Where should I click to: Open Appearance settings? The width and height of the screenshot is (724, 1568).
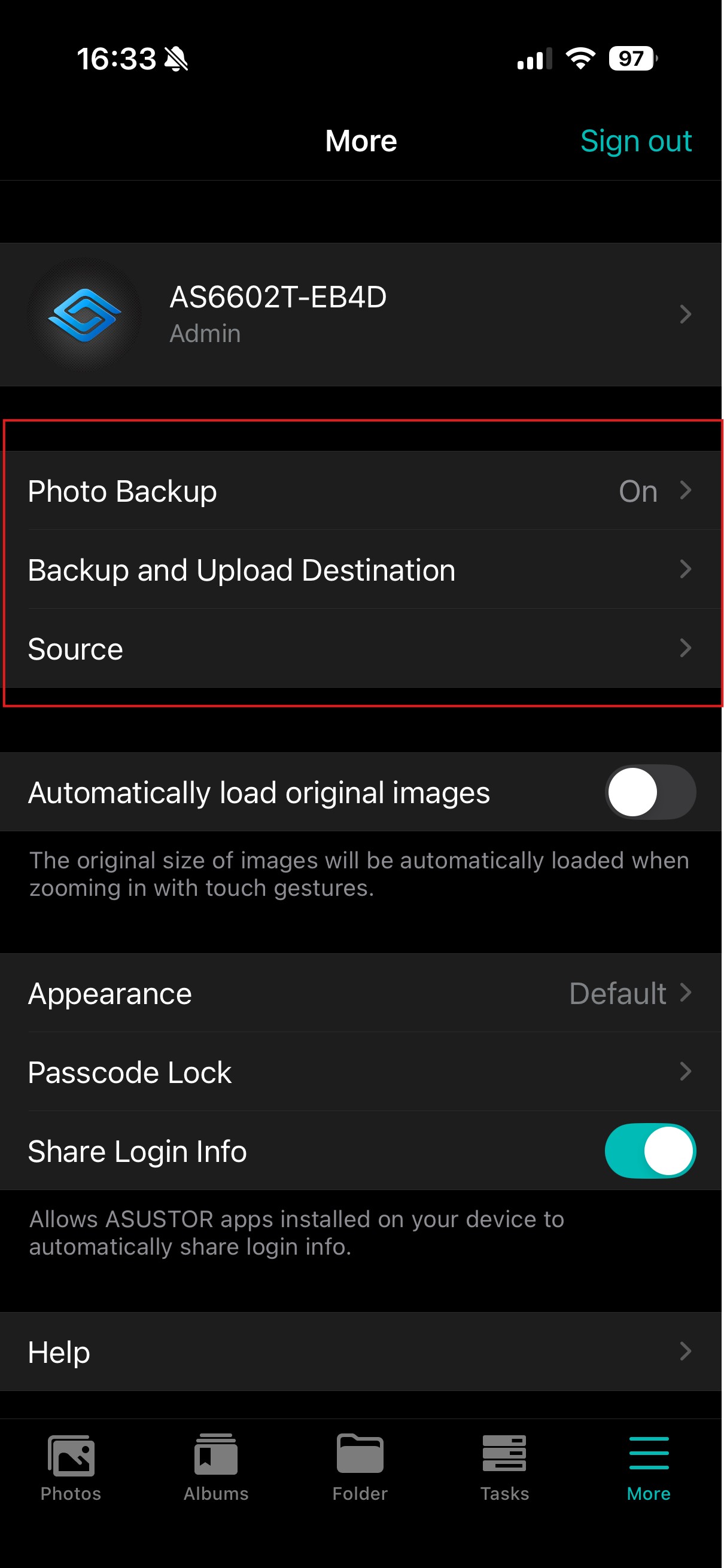coord(361,993)
